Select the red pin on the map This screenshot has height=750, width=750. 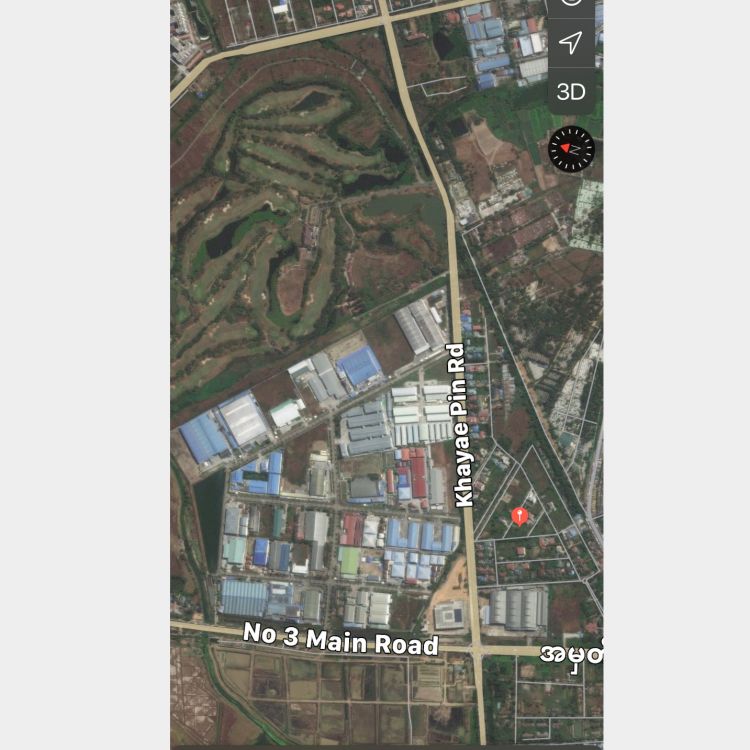coord(519,516)
